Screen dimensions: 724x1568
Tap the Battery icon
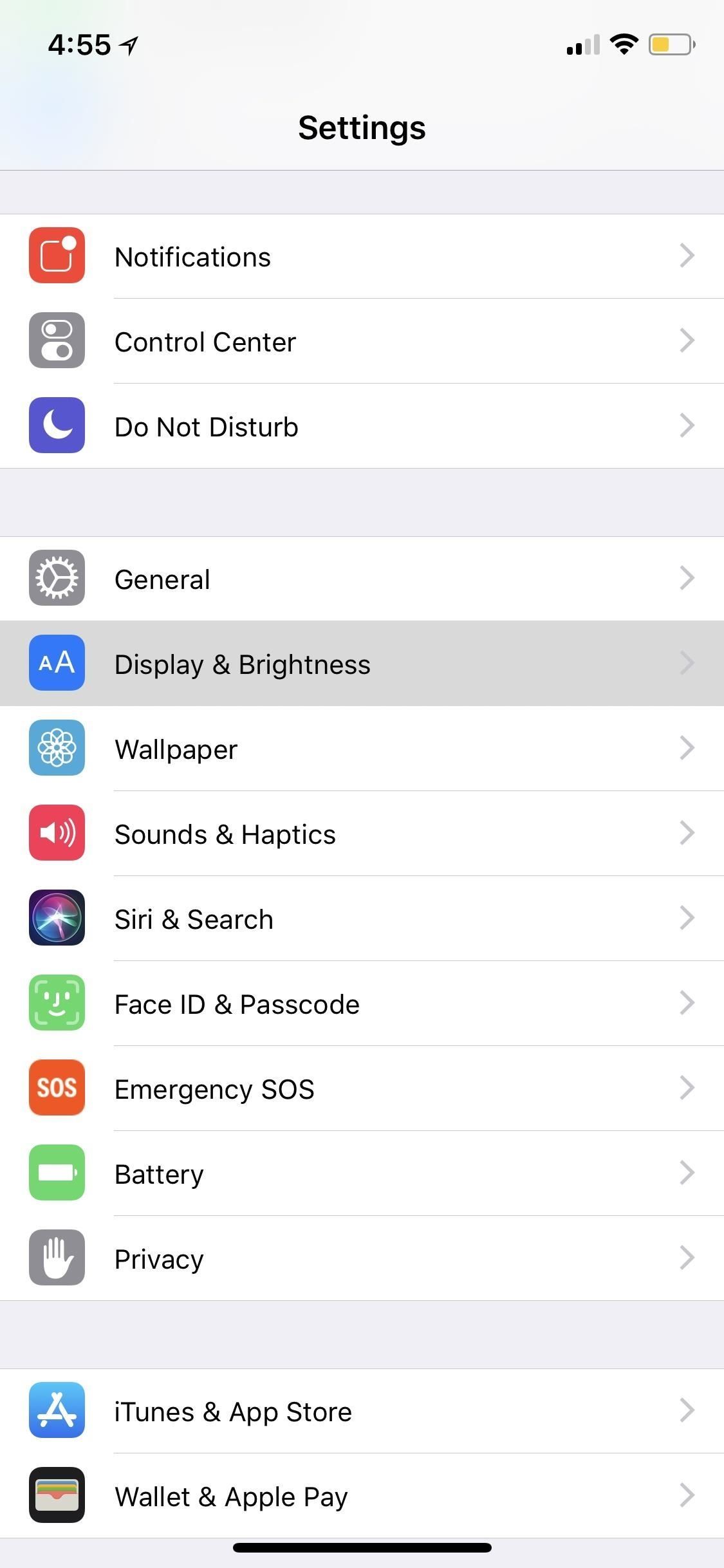(x=57, y=1173)
